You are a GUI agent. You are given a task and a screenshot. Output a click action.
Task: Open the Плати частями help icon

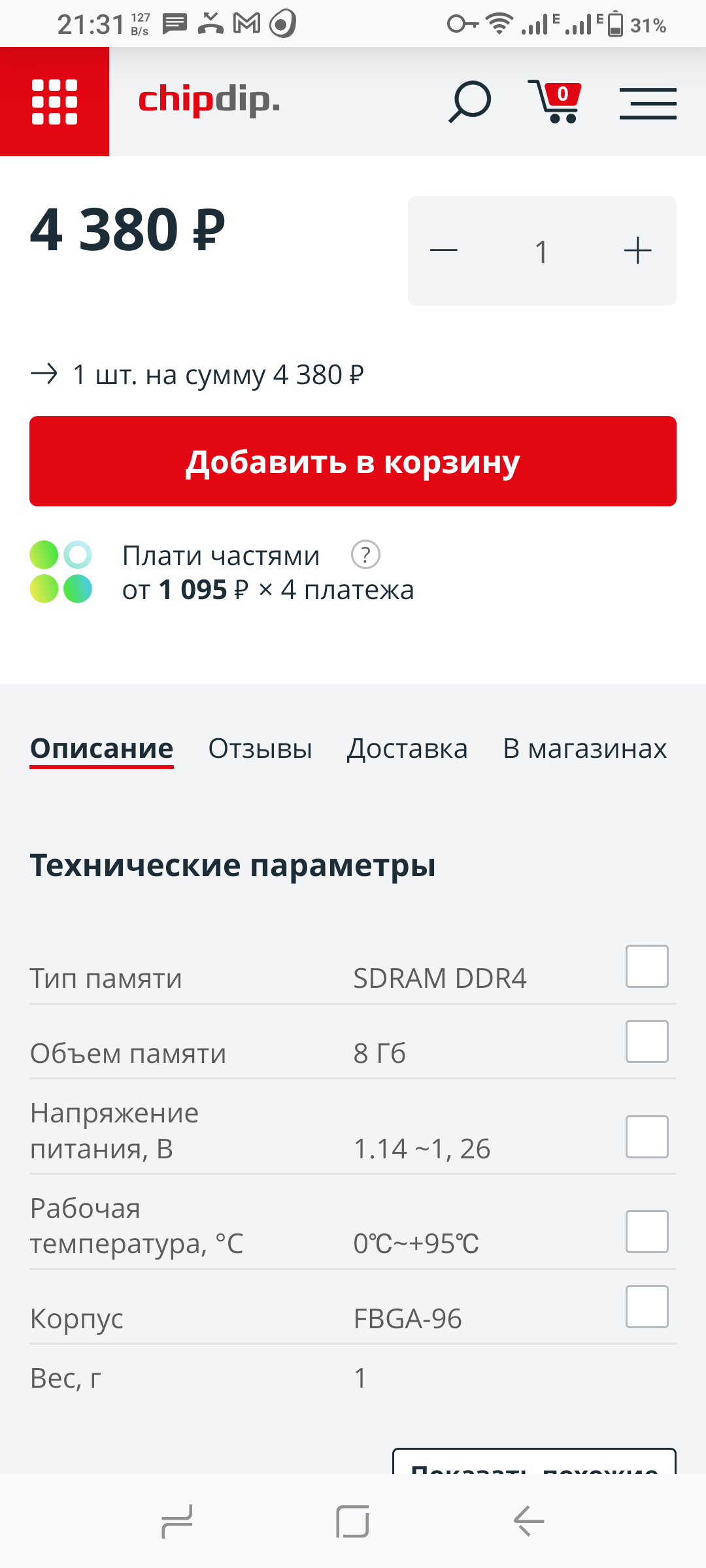click(x=365, y=555)
